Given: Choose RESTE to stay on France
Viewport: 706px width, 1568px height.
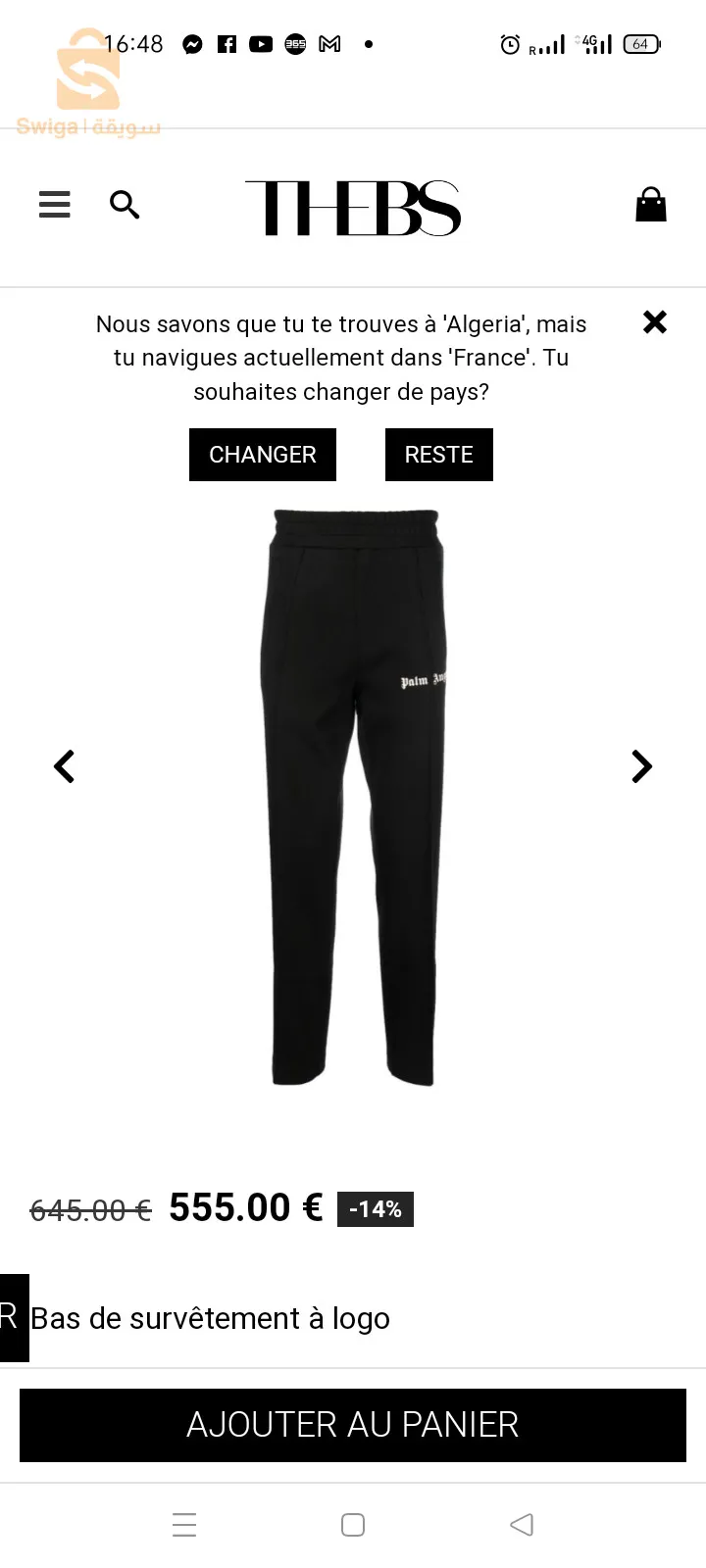Looking at the screenshot, I should click(x=439, y=455).
